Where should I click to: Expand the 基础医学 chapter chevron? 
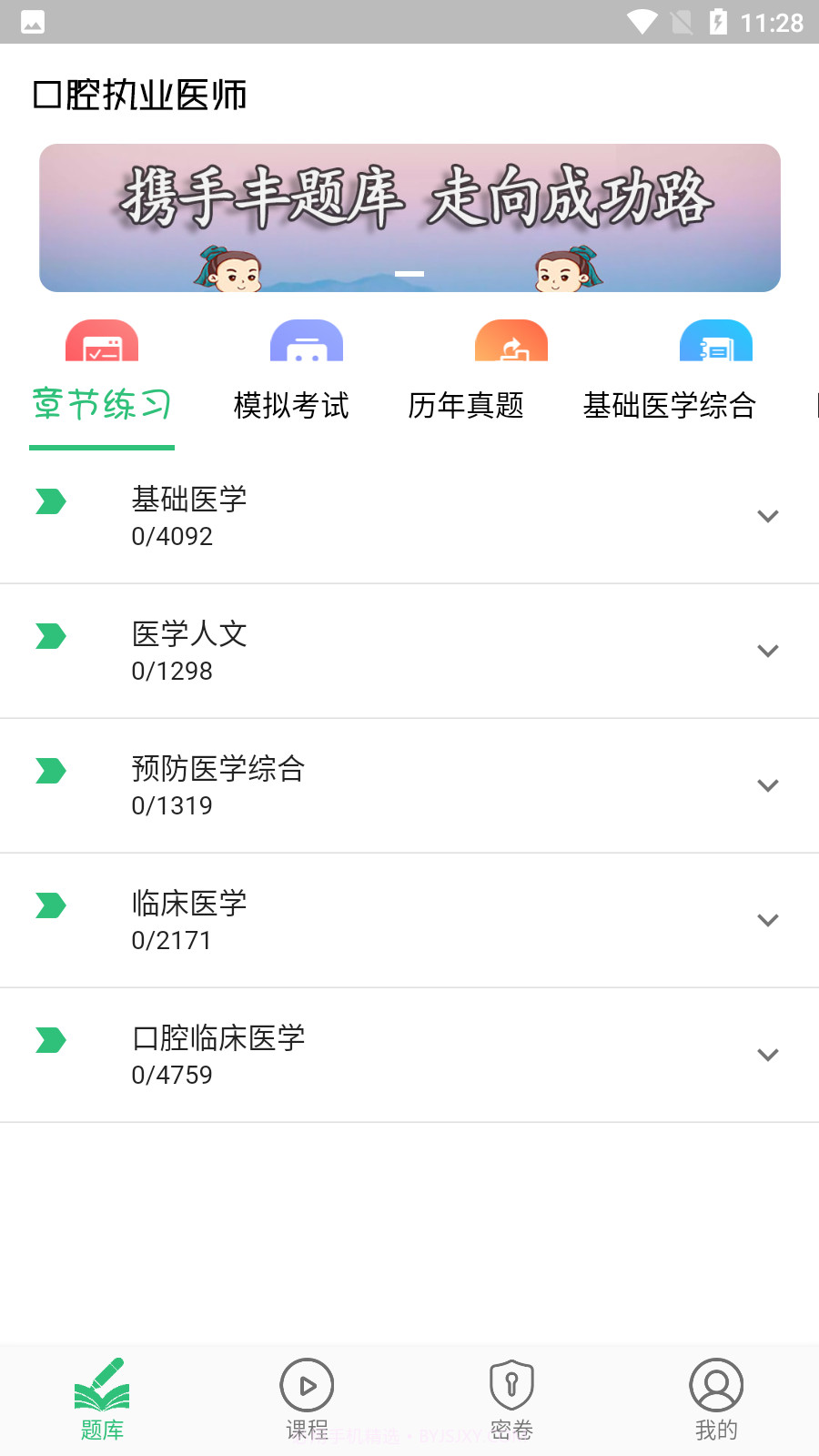click(x=769, y=515)
